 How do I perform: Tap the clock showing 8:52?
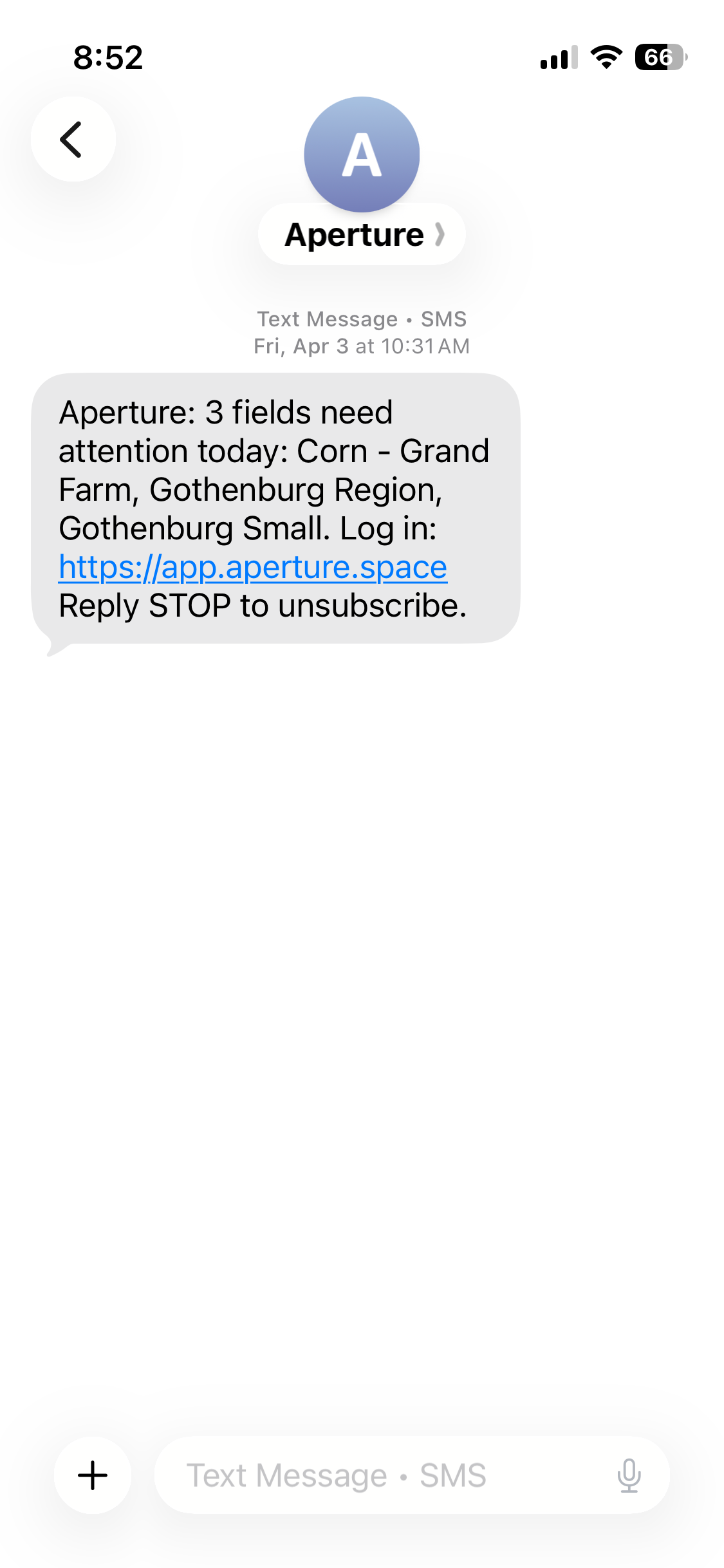[107, 58]
